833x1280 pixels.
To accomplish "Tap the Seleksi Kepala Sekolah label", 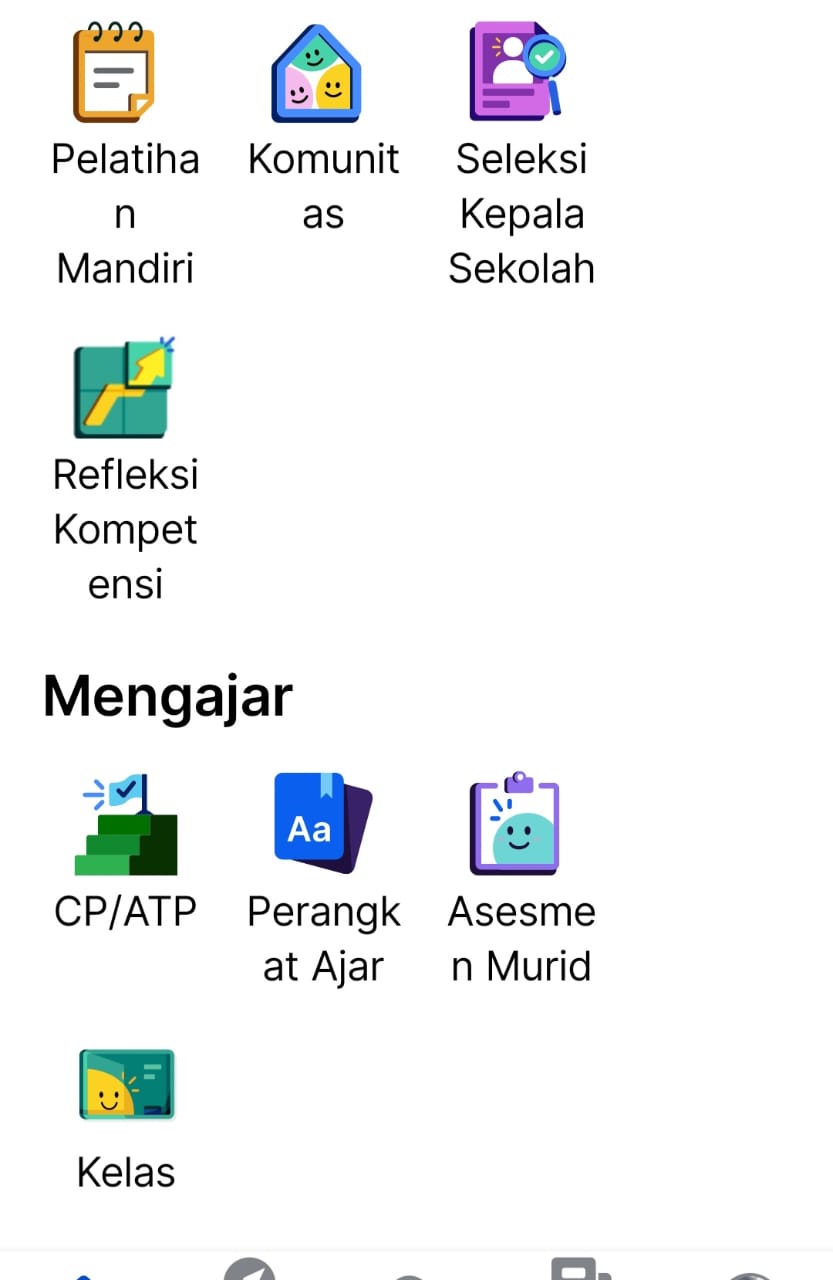I will coord(521,212).
